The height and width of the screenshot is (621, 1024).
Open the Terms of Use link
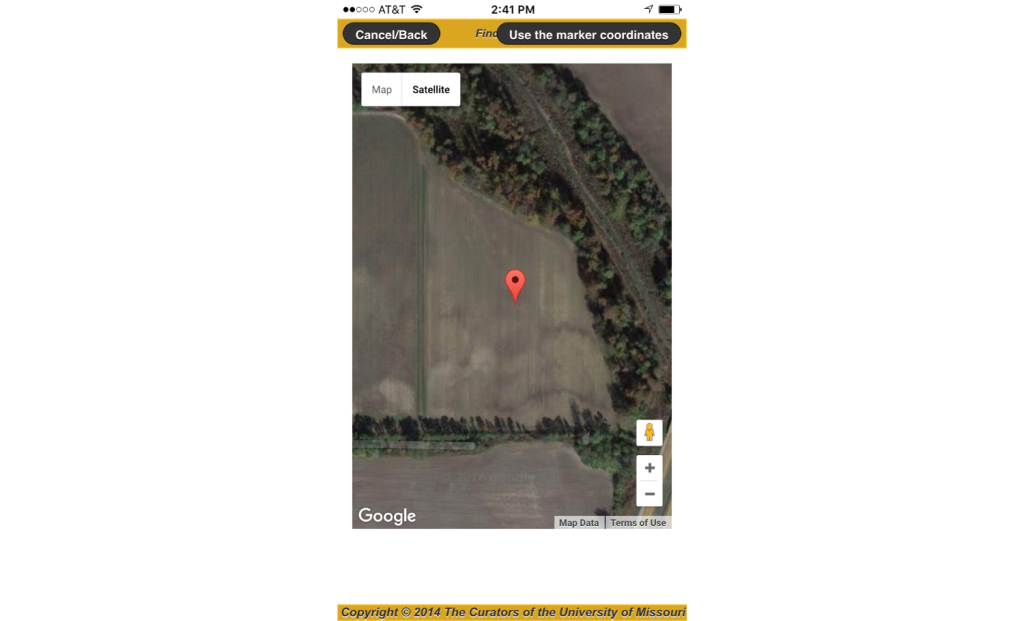click(638, 523)
